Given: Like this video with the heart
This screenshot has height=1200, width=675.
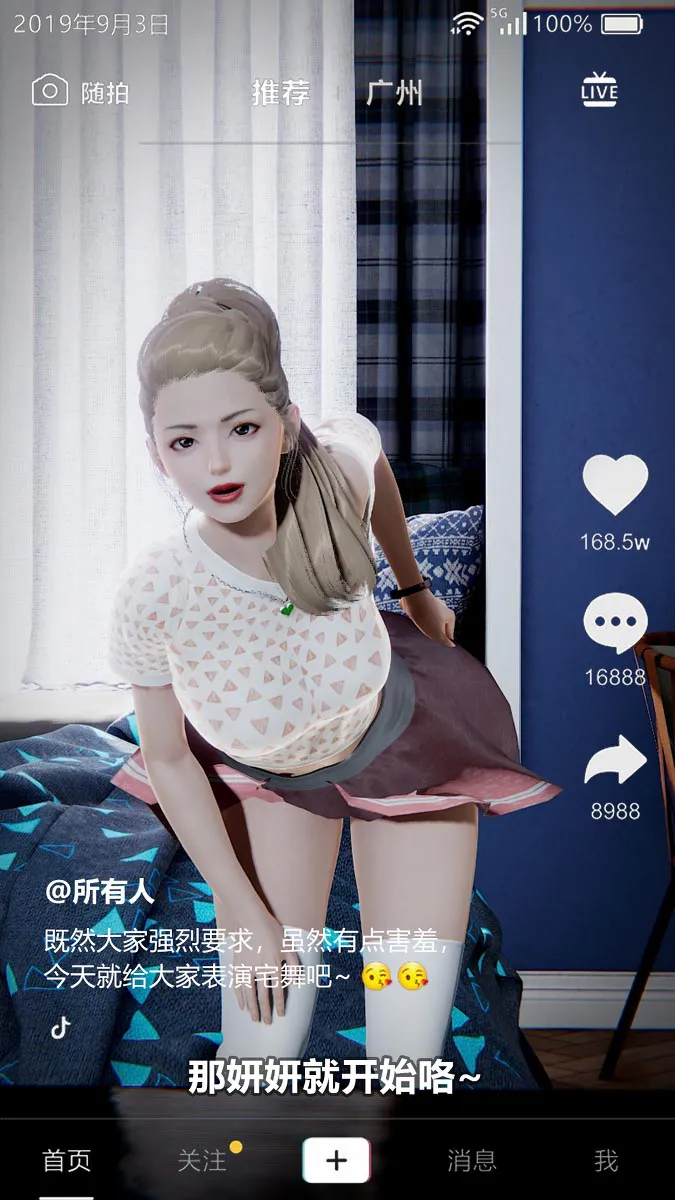Looking at the screenshot, I should tap(615, 485).
